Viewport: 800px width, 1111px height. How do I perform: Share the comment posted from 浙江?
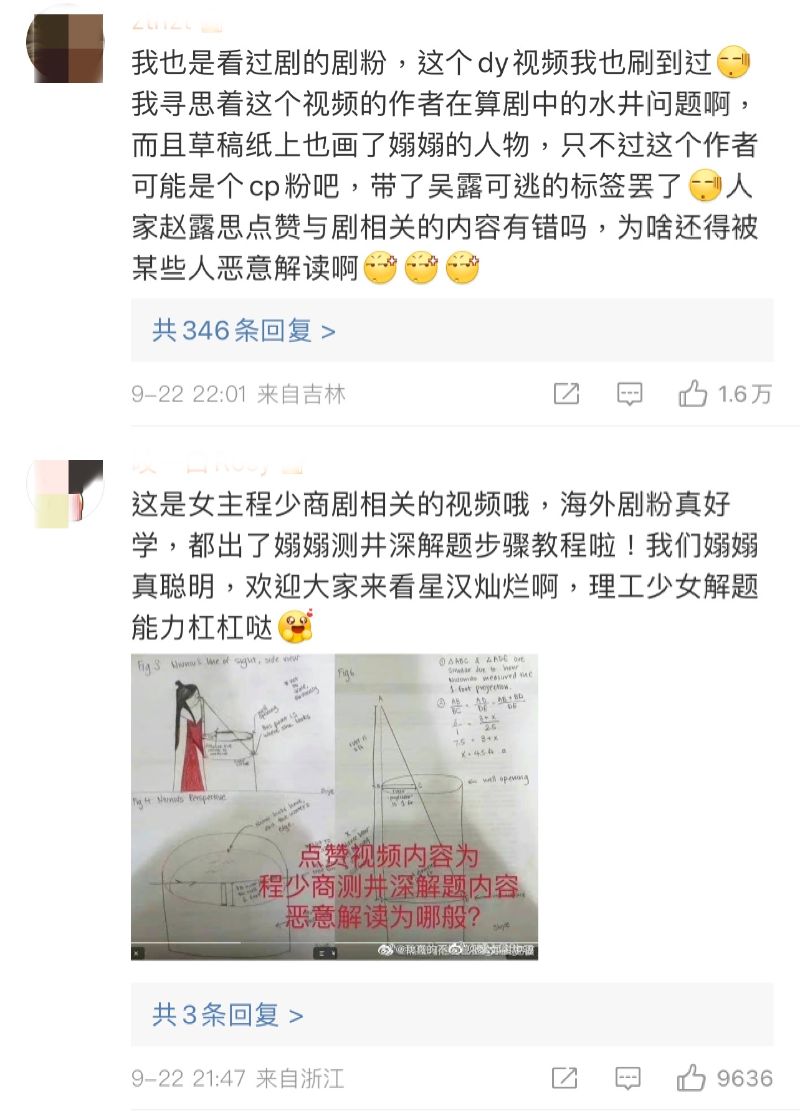[x=565, y=1078]
